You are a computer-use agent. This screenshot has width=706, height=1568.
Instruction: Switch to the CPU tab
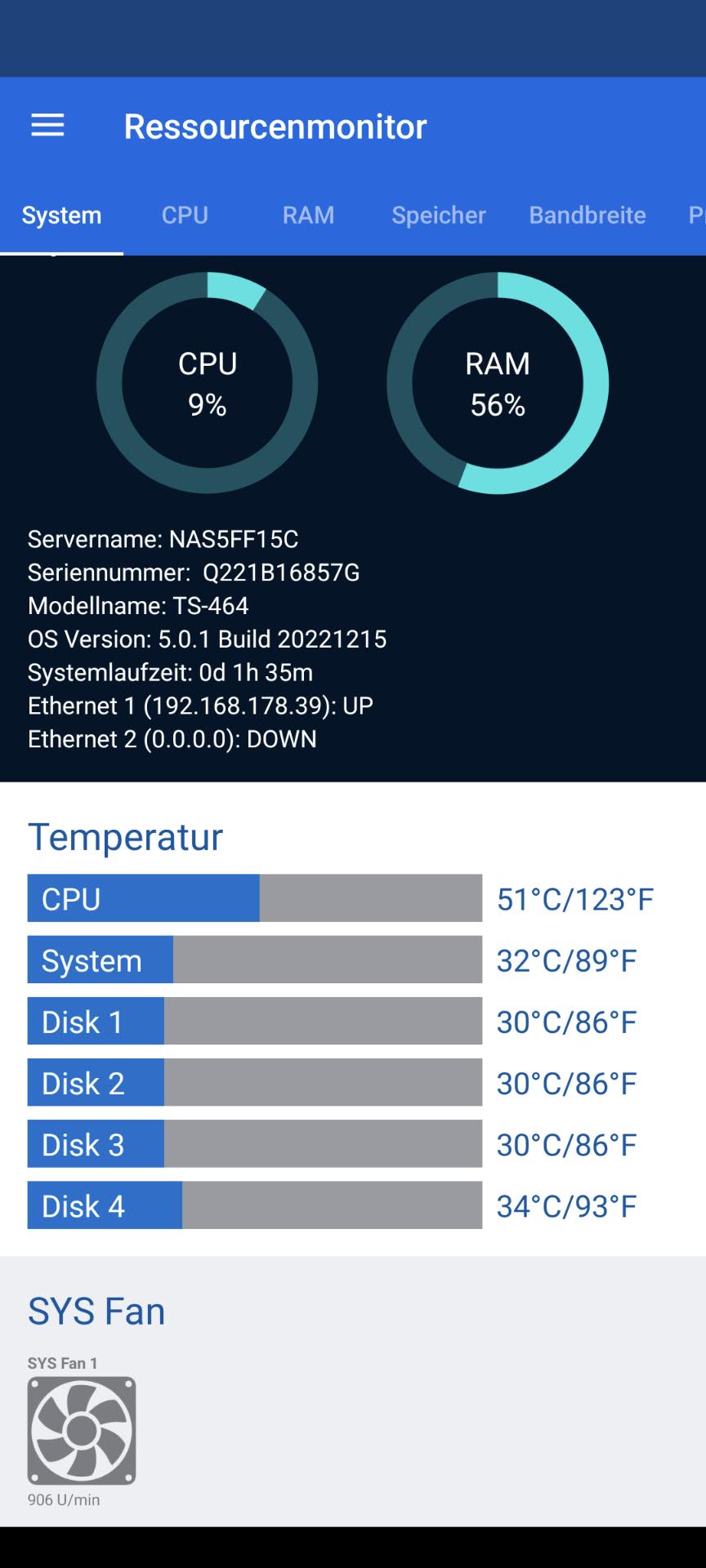185,215
